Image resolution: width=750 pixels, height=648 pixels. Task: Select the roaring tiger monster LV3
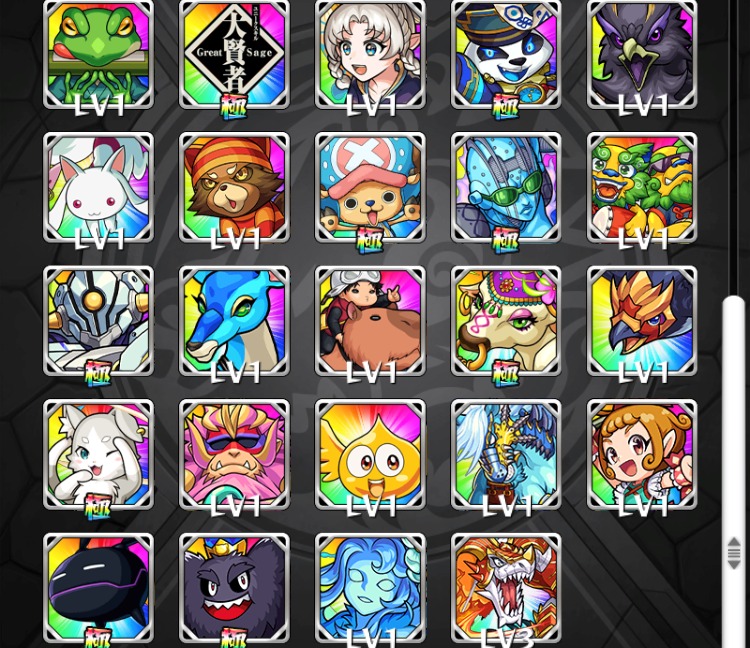(506, 588)
